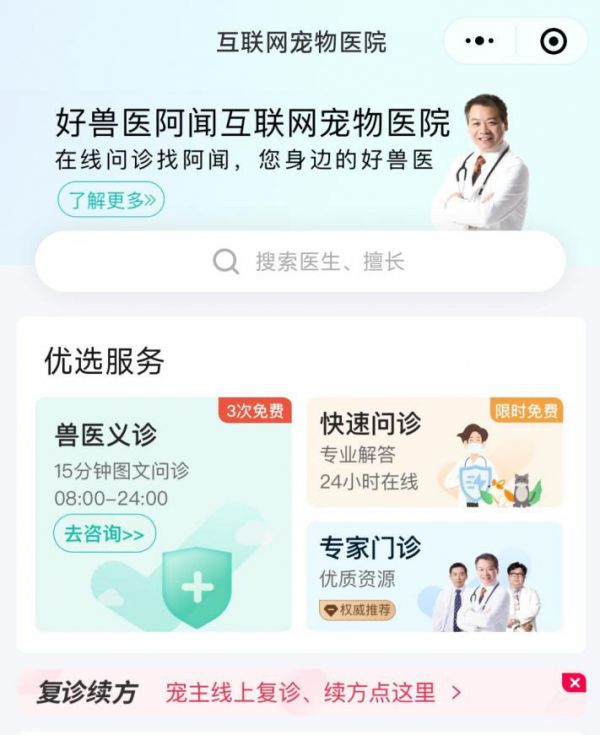Open the 专家门诊 service card
The width and height of the screenshot is (600, 735).
pos(434,576)
